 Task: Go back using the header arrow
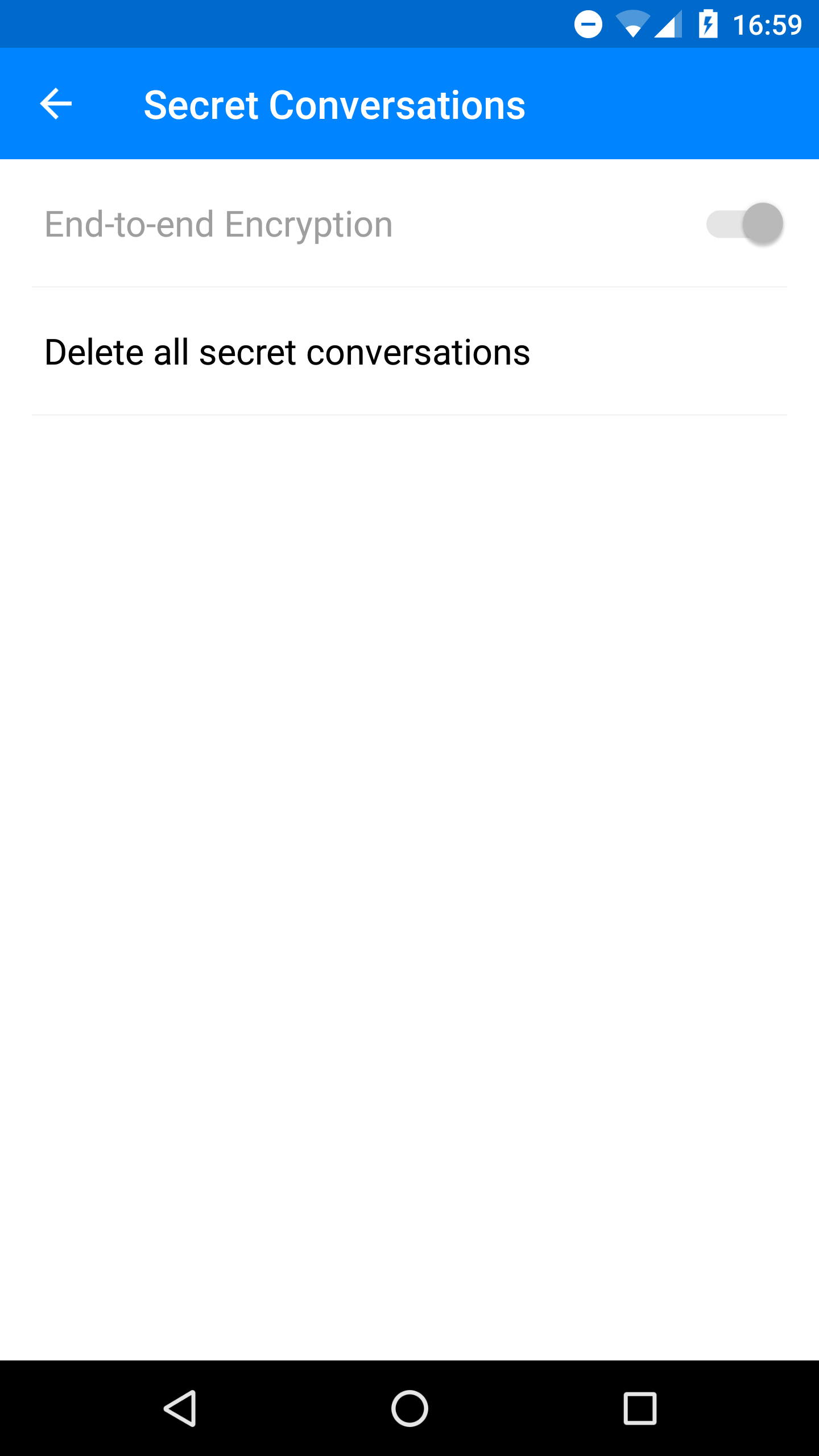pyautogui.click(x=56, y=104)
